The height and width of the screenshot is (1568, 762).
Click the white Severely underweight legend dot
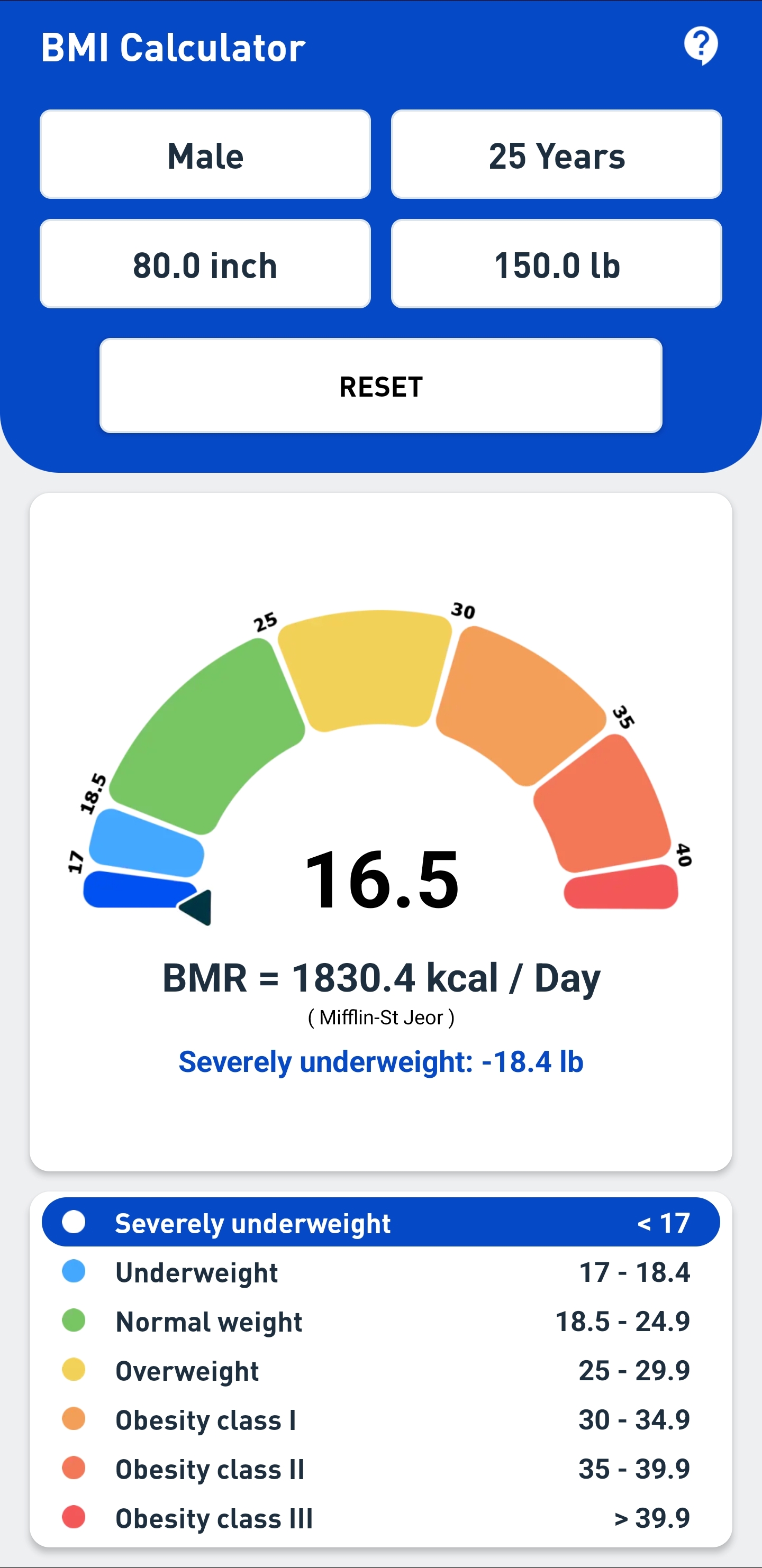pyautogui.click(x=74, y=1222)
